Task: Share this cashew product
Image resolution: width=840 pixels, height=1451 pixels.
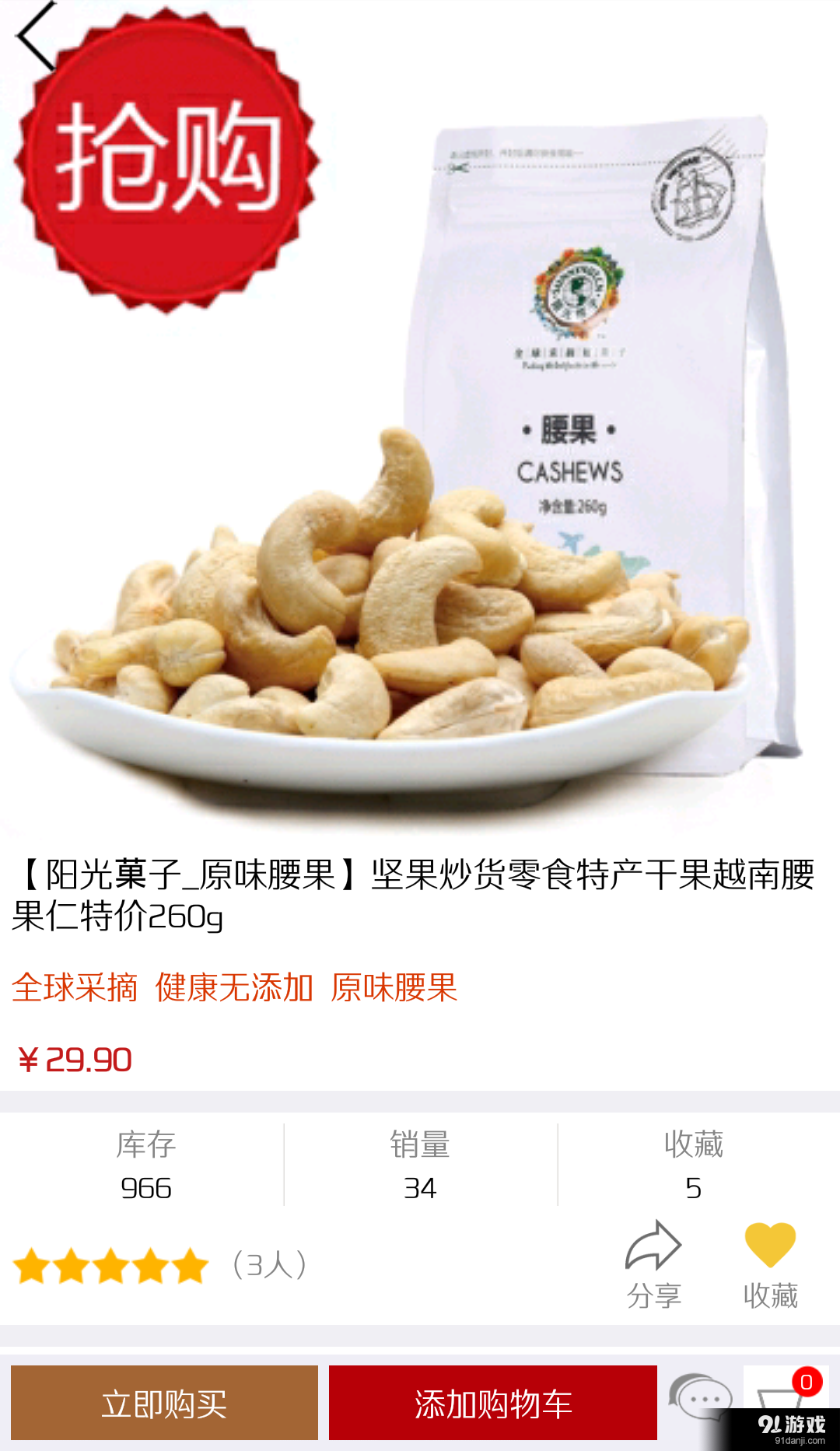Action: [653, 1263]
